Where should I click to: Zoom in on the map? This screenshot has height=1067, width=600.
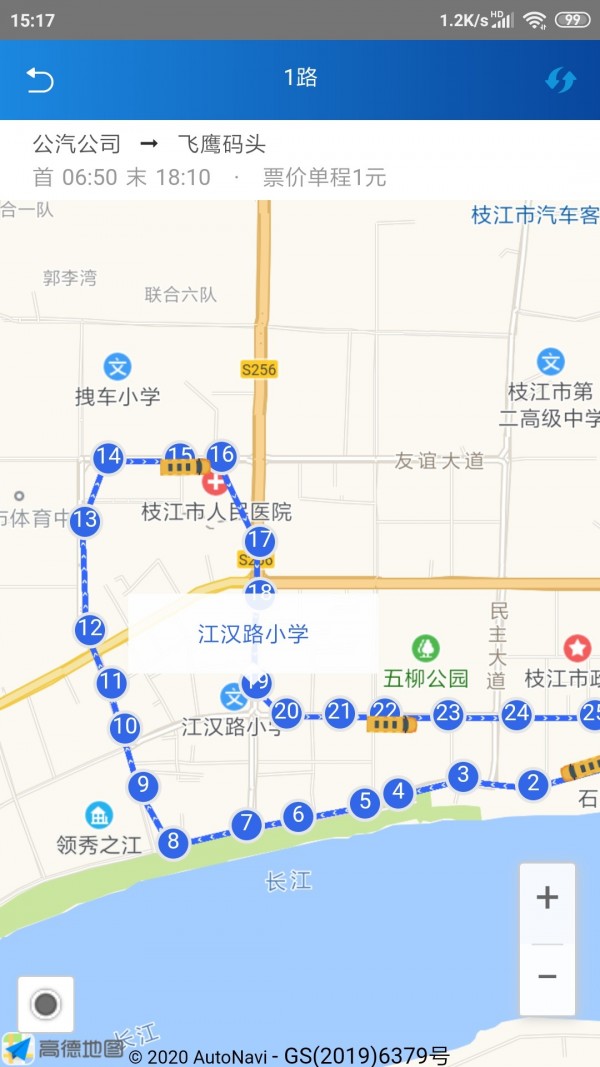point(547,898)
